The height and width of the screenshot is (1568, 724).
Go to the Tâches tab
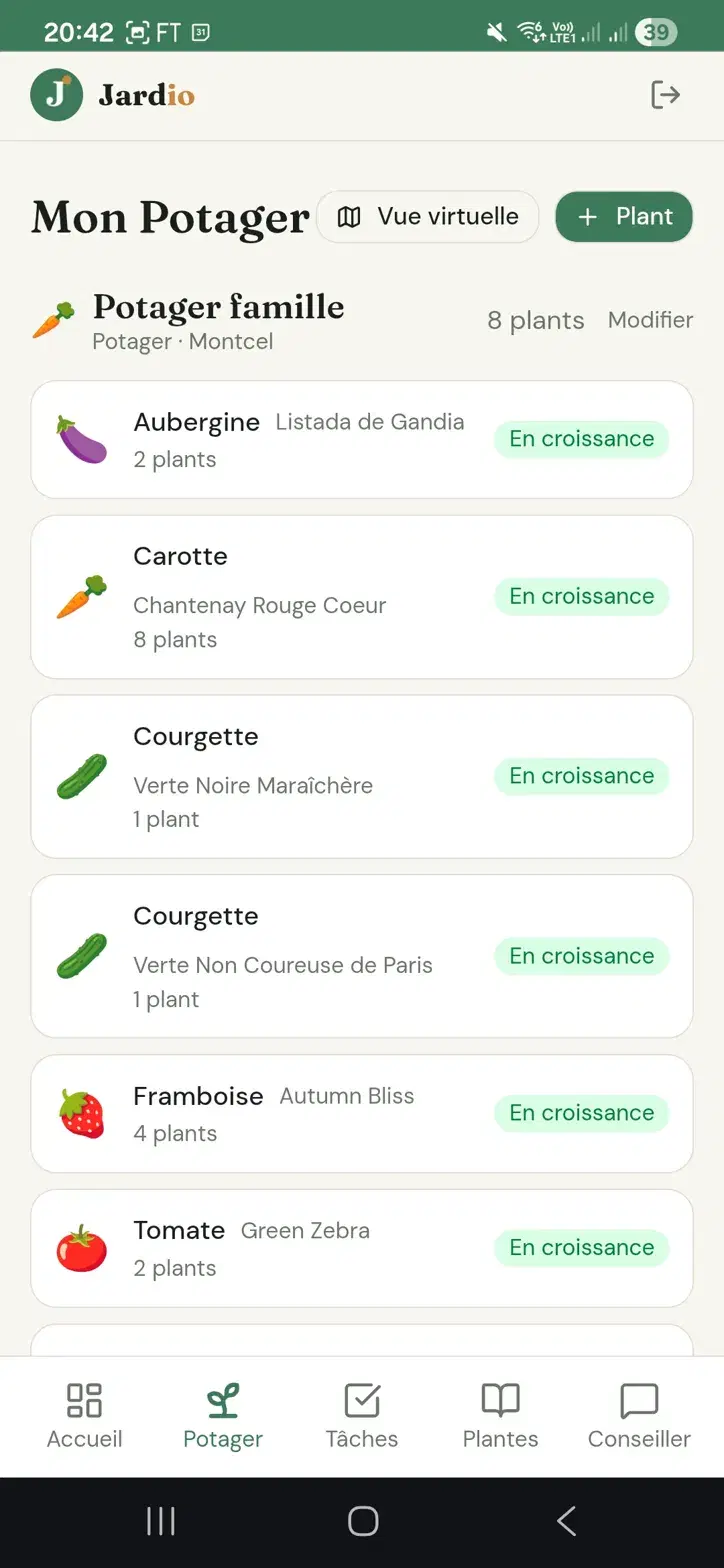362,1416
